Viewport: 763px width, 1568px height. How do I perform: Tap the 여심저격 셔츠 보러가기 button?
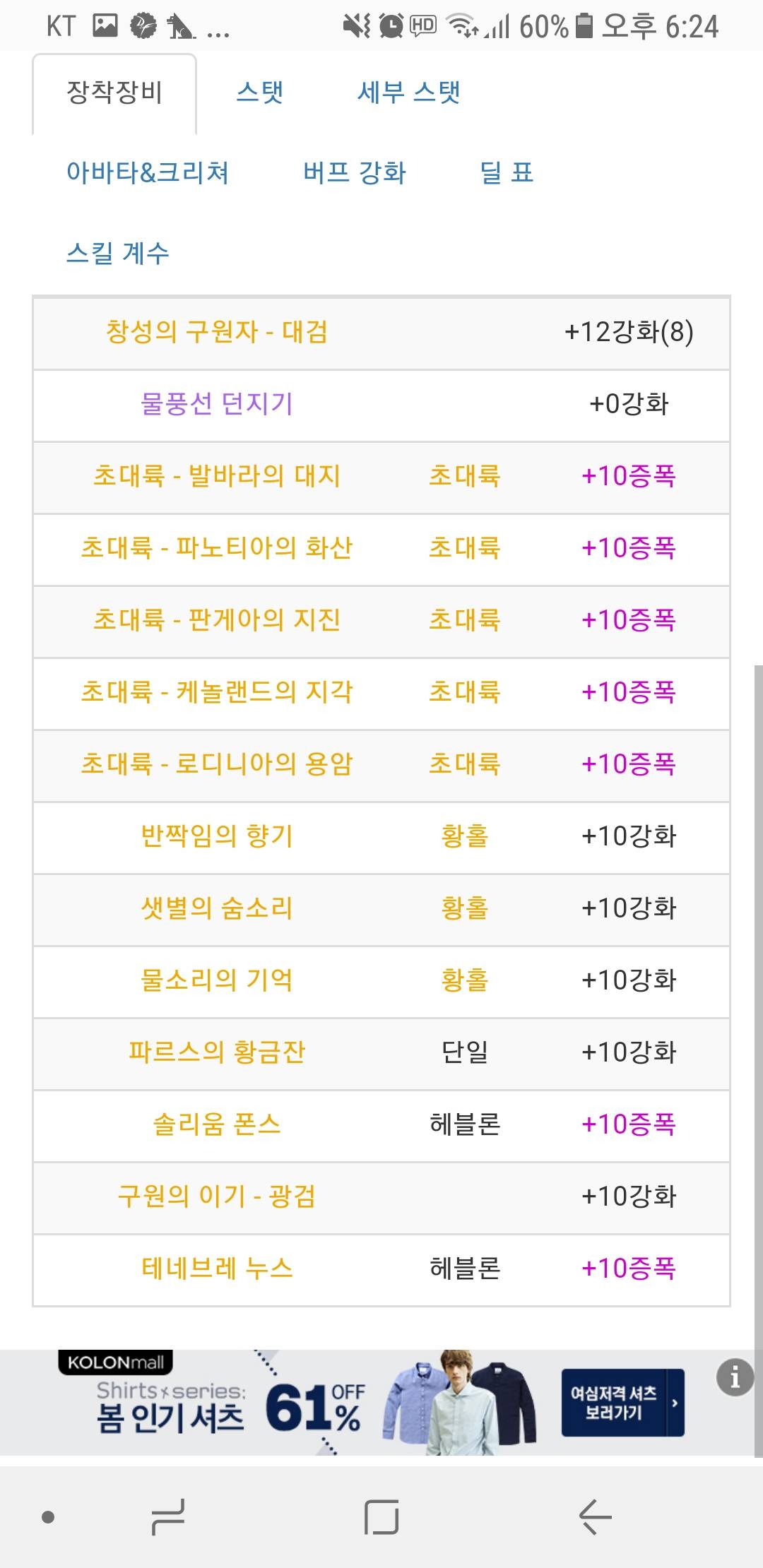tap(622, 1402)
